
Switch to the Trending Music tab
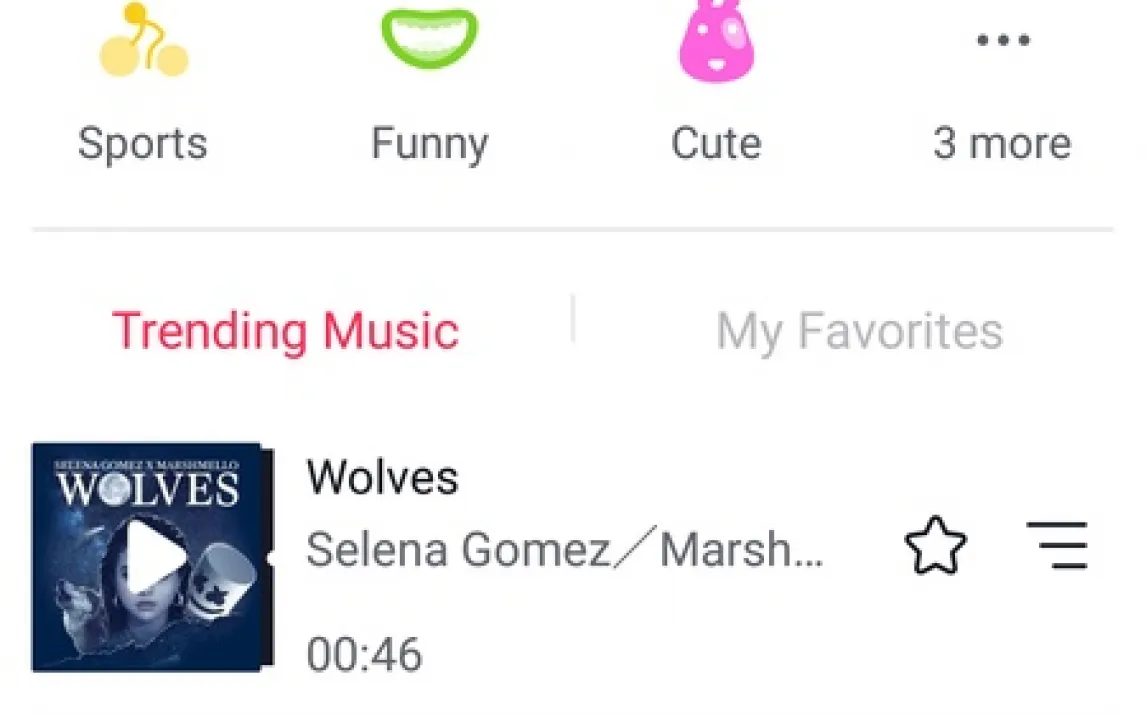[286, 331]
